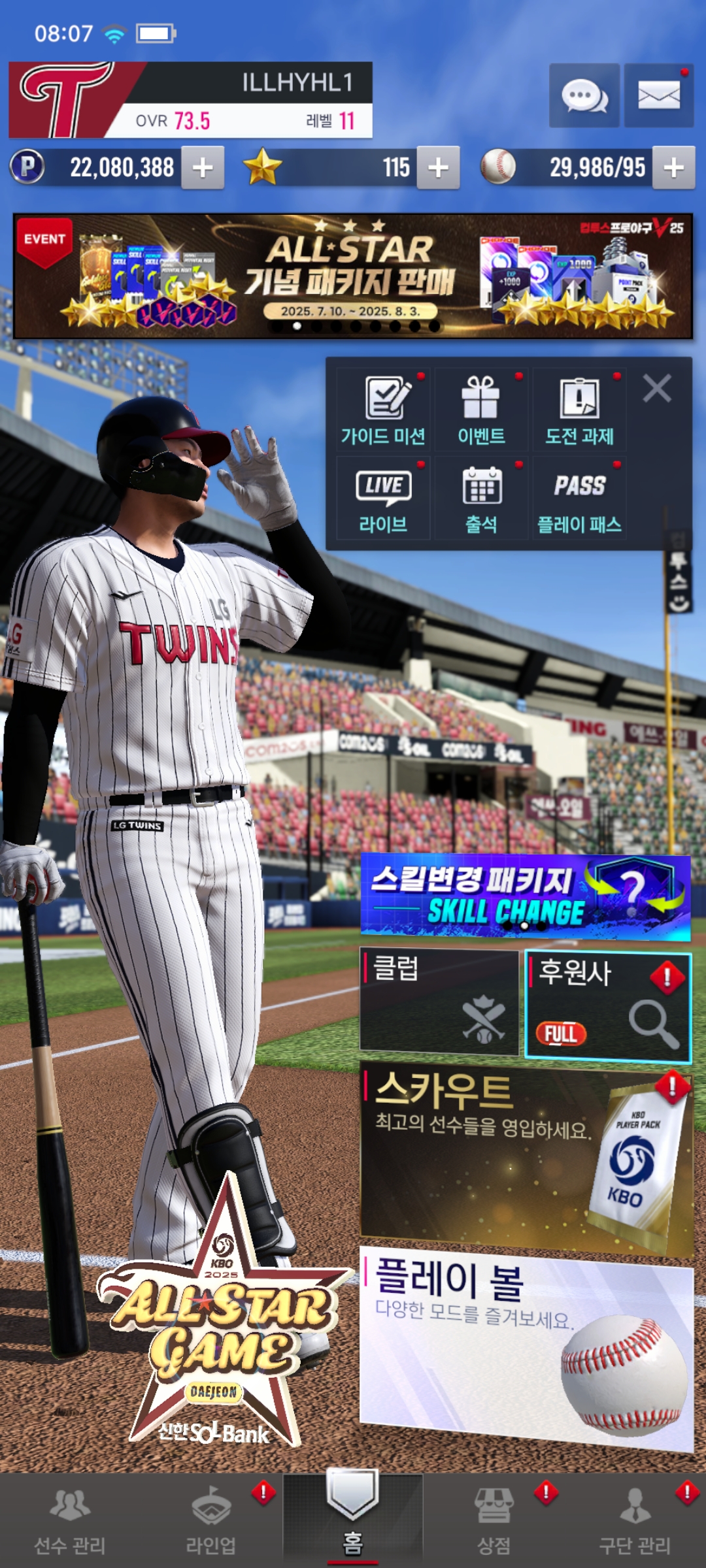Open 도전 과제 challenges
This screenshot has height=1568, width=706.
coord(579,410)
